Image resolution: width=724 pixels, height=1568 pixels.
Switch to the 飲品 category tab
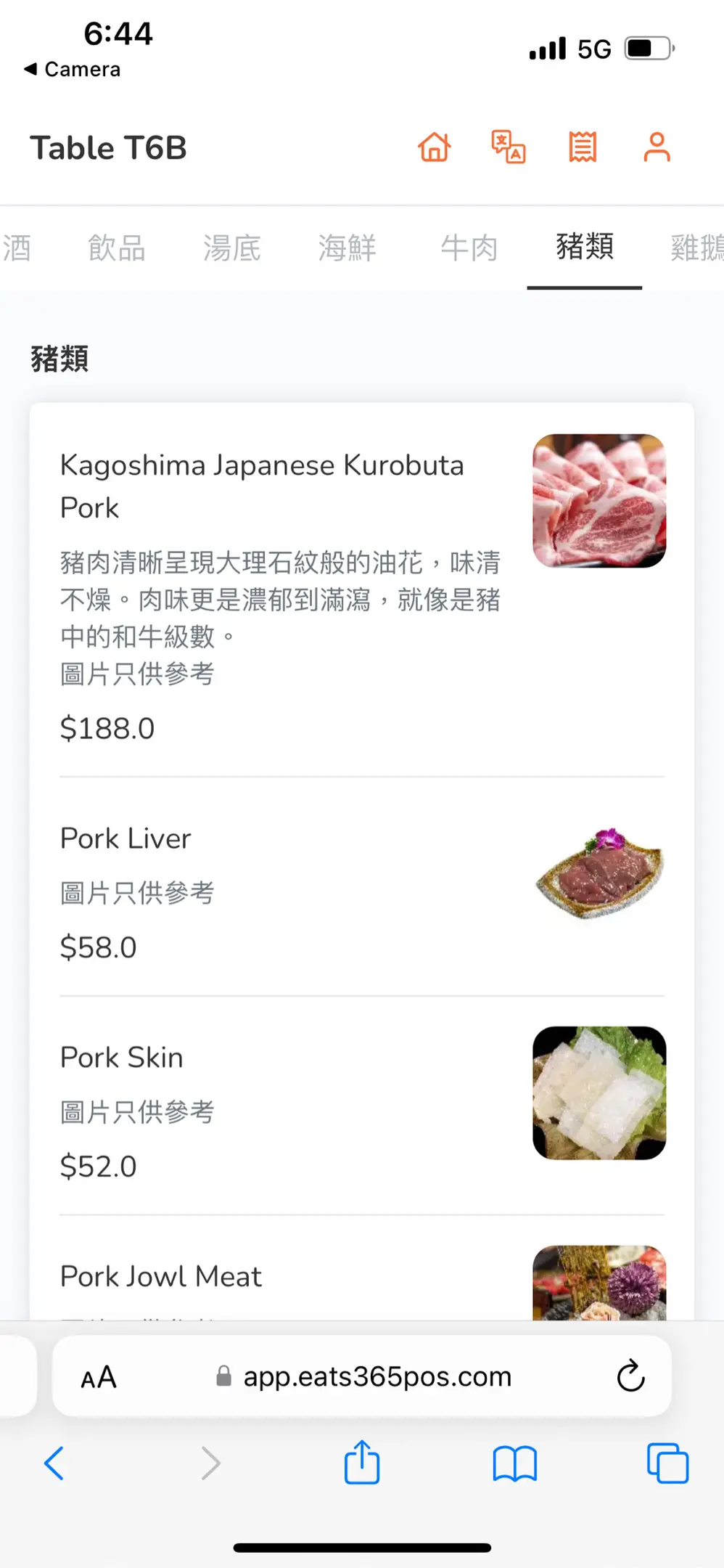tap(117, 248)
